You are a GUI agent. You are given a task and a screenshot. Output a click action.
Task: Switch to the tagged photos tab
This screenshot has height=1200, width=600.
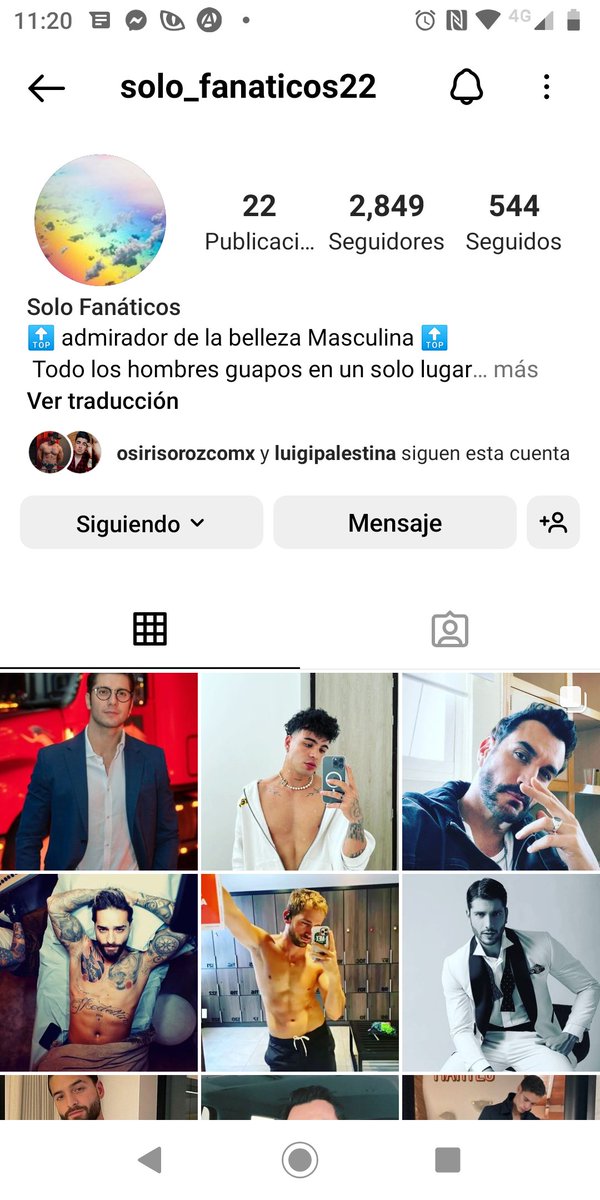(450, 629)
